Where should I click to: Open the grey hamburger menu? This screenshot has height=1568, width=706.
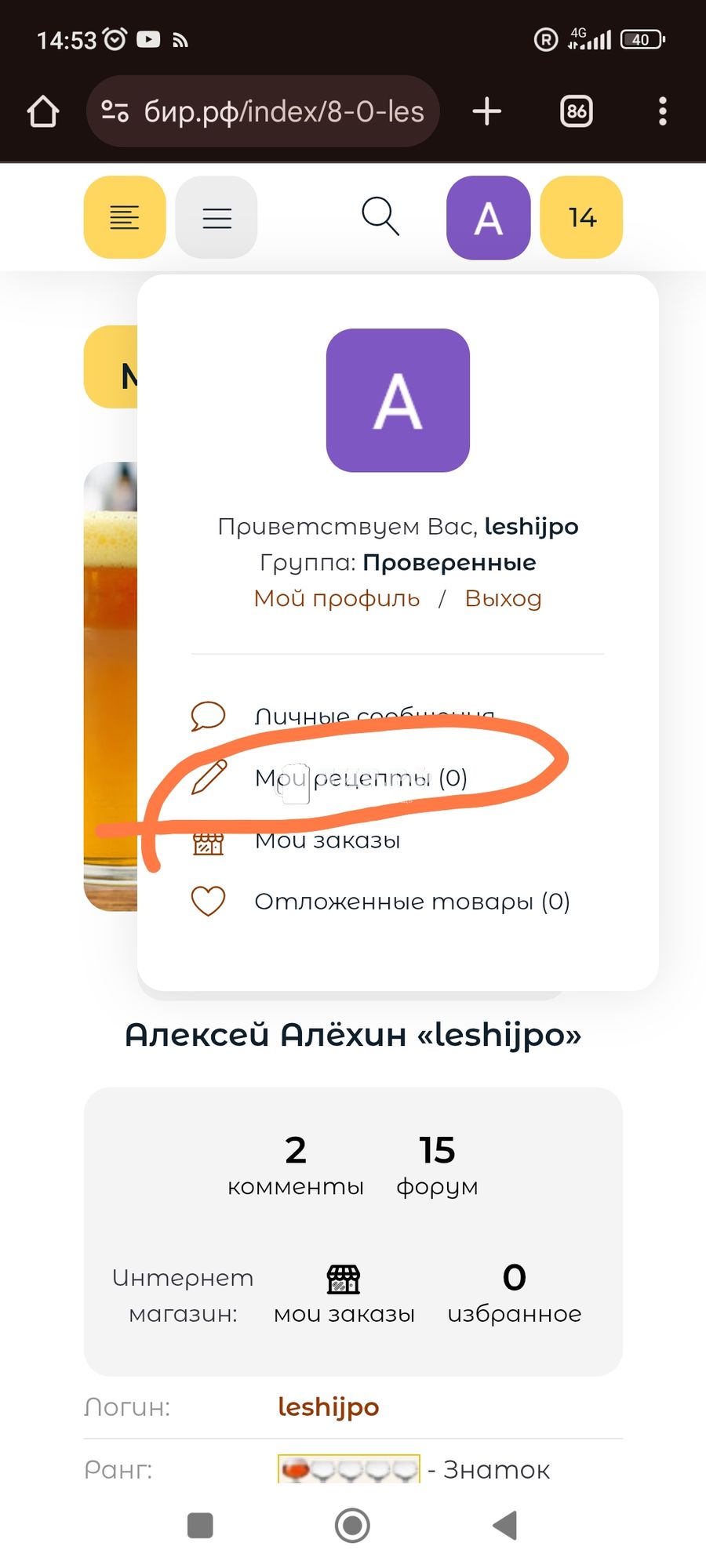217,217
